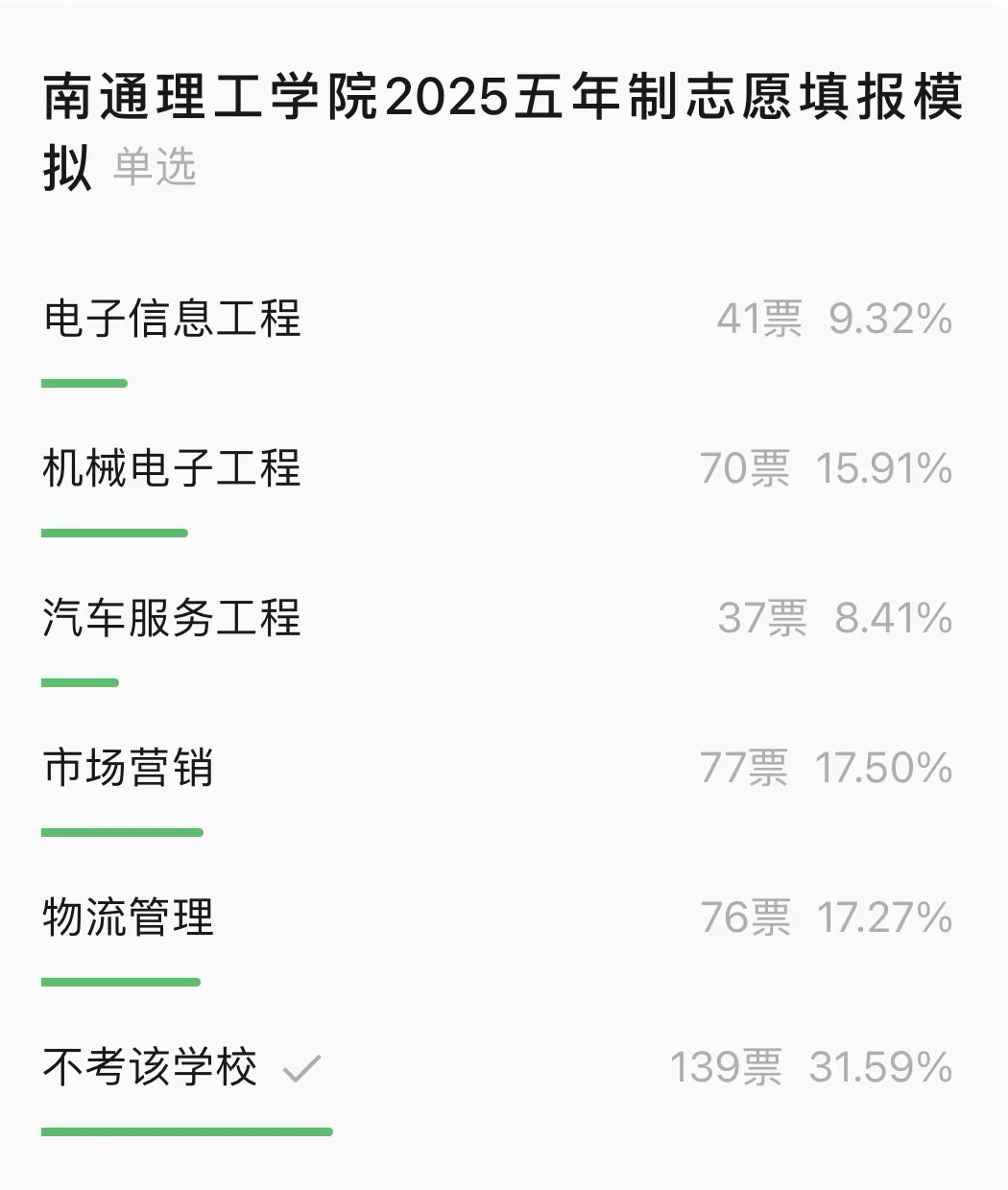The image size is (1008, 1190).
Task: Tap the 物流管理 poll option
Action: [129, 917]
